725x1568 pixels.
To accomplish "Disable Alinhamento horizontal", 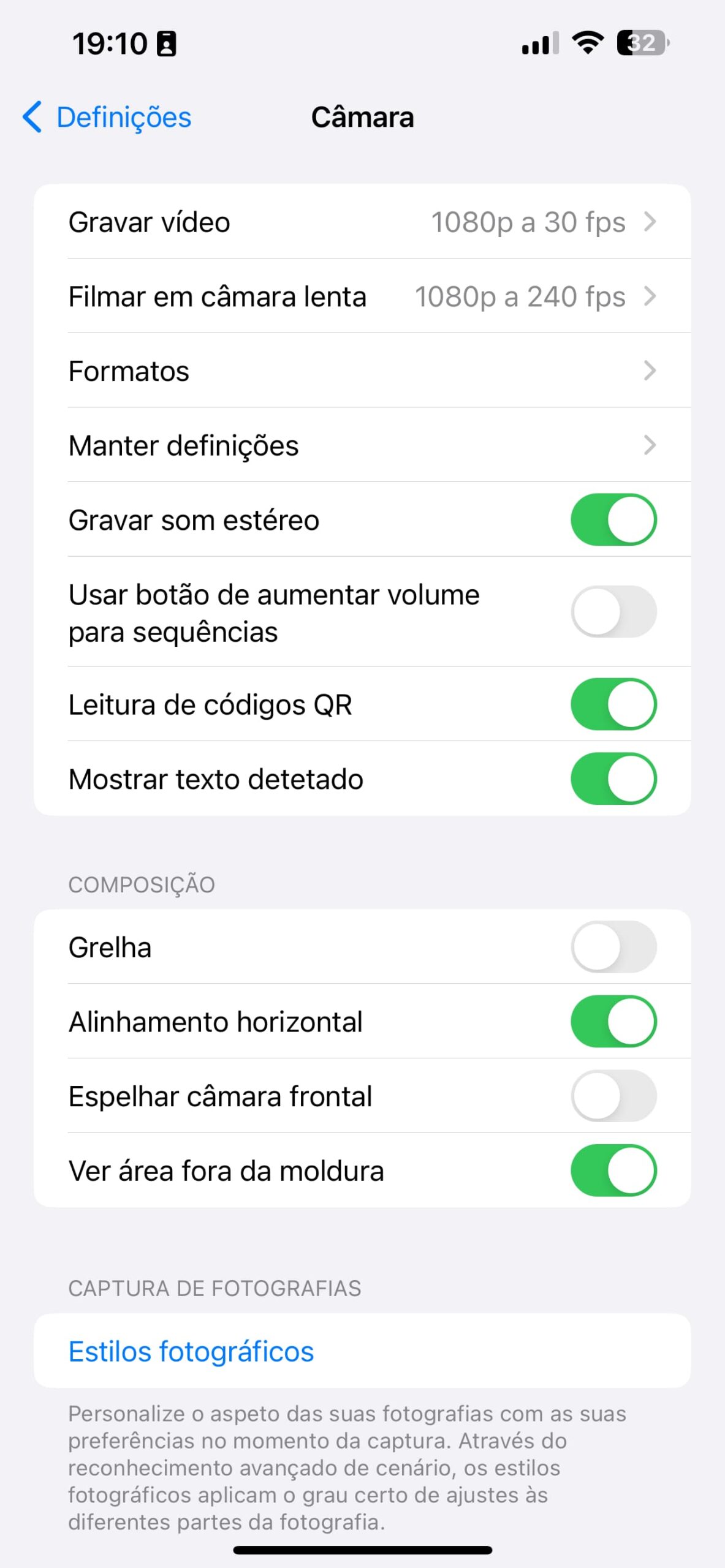I will click(613, 1022).
